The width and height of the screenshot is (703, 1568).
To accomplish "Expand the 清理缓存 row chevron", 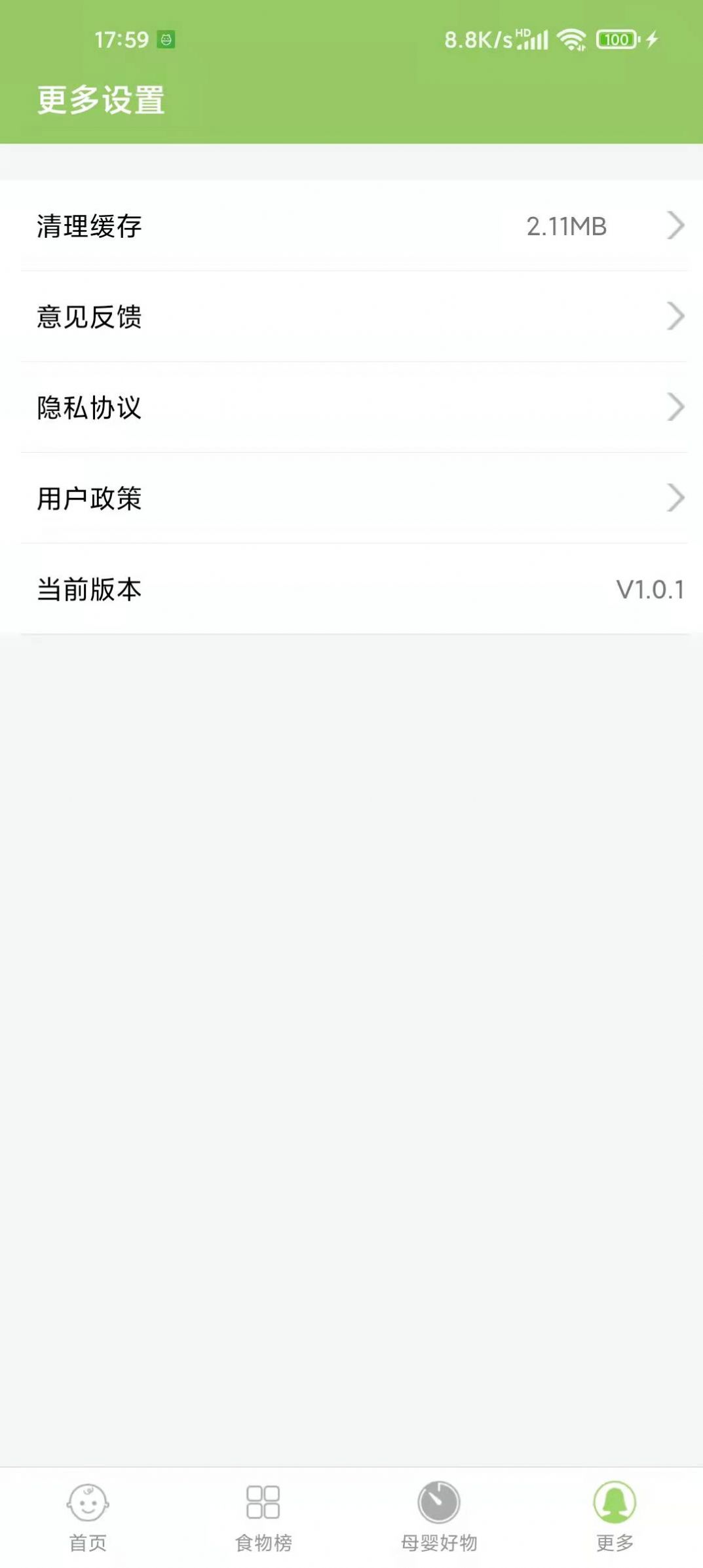I will click(x=675, y=226).
